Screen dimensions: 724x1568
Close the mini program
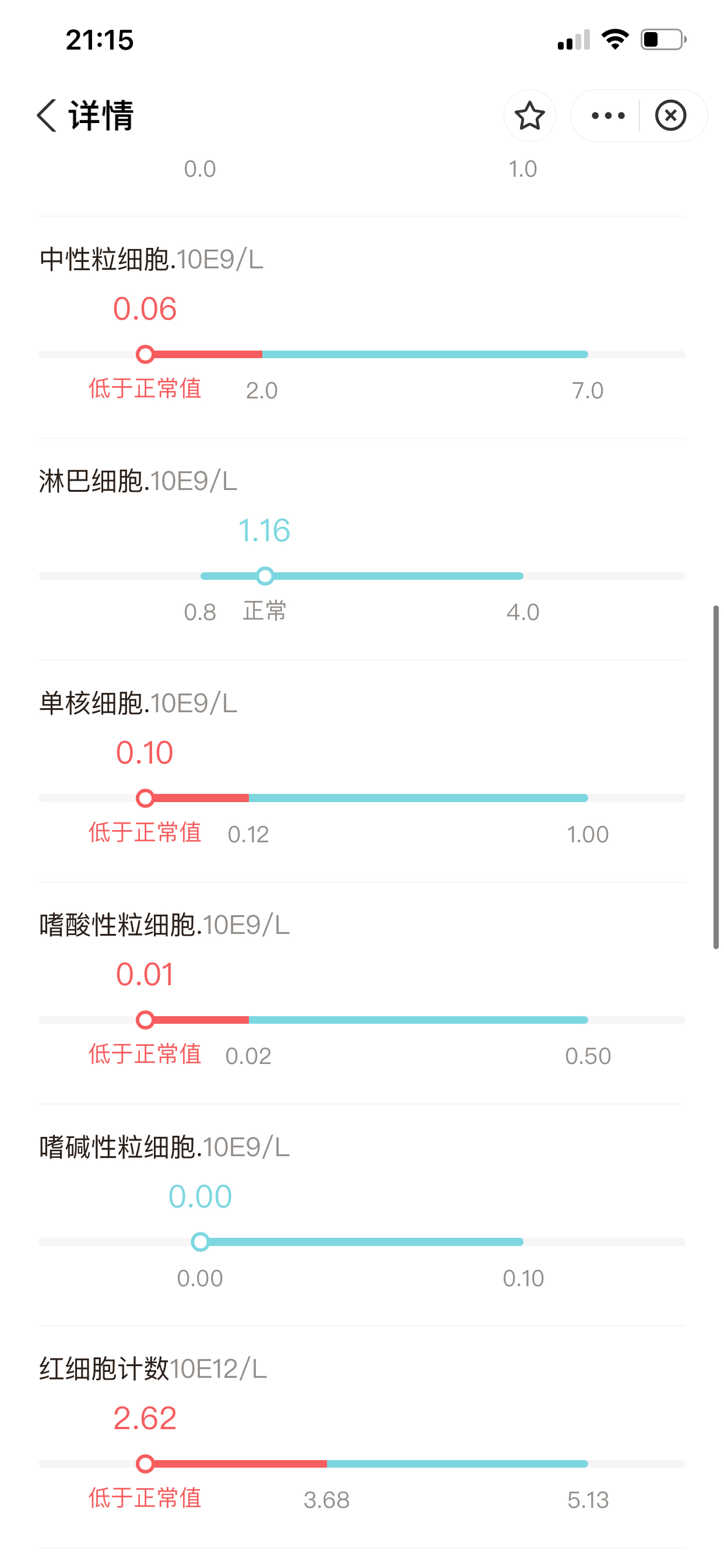[670, 116]
